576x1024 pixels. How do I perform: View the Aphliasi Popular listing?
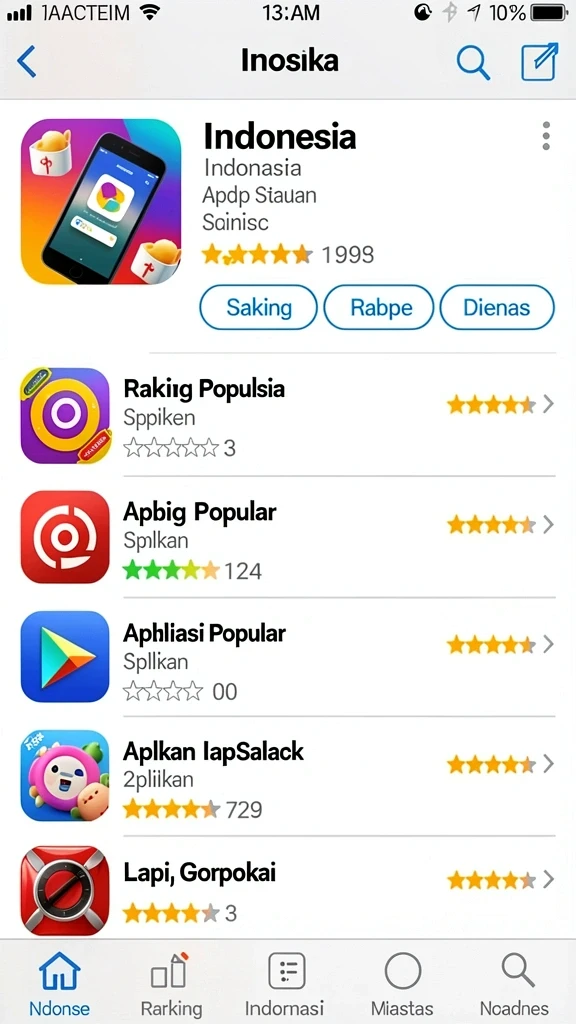click(288, 656)
